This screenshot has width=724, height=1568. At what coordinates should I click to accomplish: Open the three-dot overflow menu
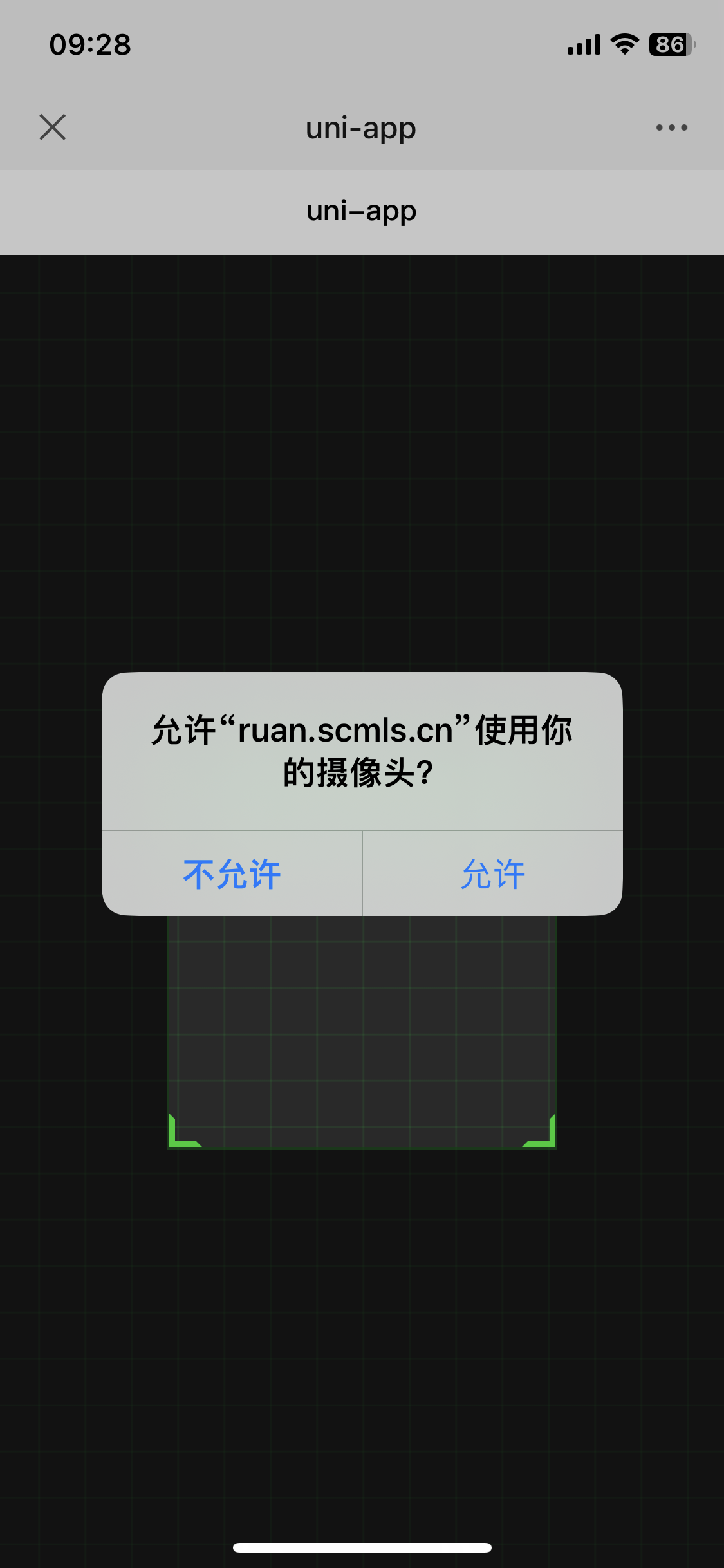[671, 127]
